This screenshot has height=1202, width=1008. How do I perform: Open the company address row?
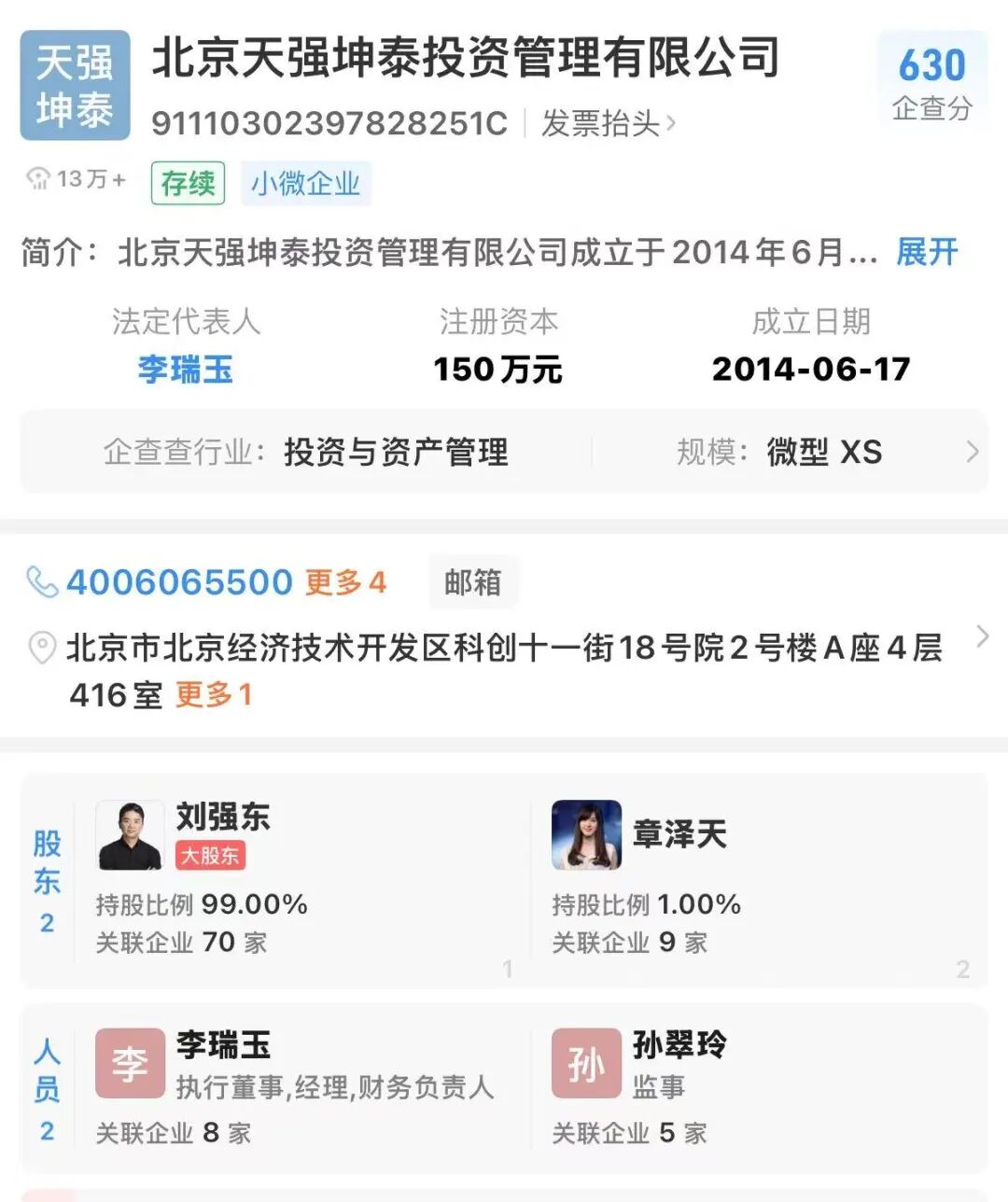[x=504, y=648]
